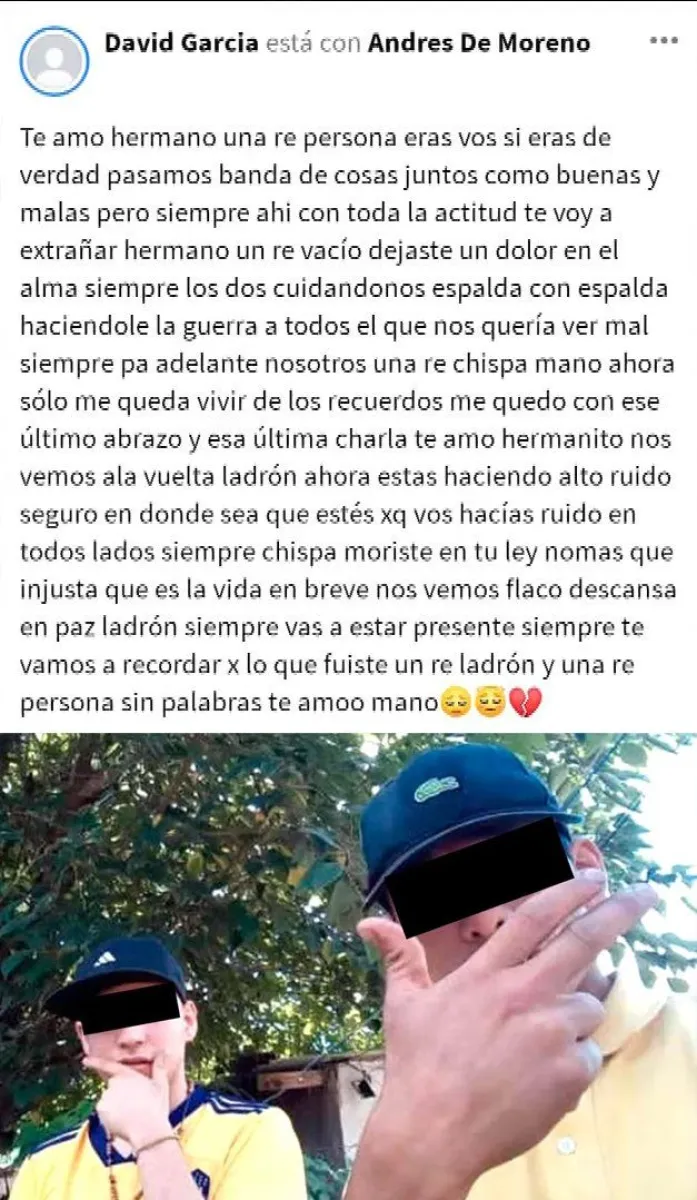The width and height of the screenshot is (697, 1200).
Task: Open the post's photo in full view
Action: tap(348, 966)
